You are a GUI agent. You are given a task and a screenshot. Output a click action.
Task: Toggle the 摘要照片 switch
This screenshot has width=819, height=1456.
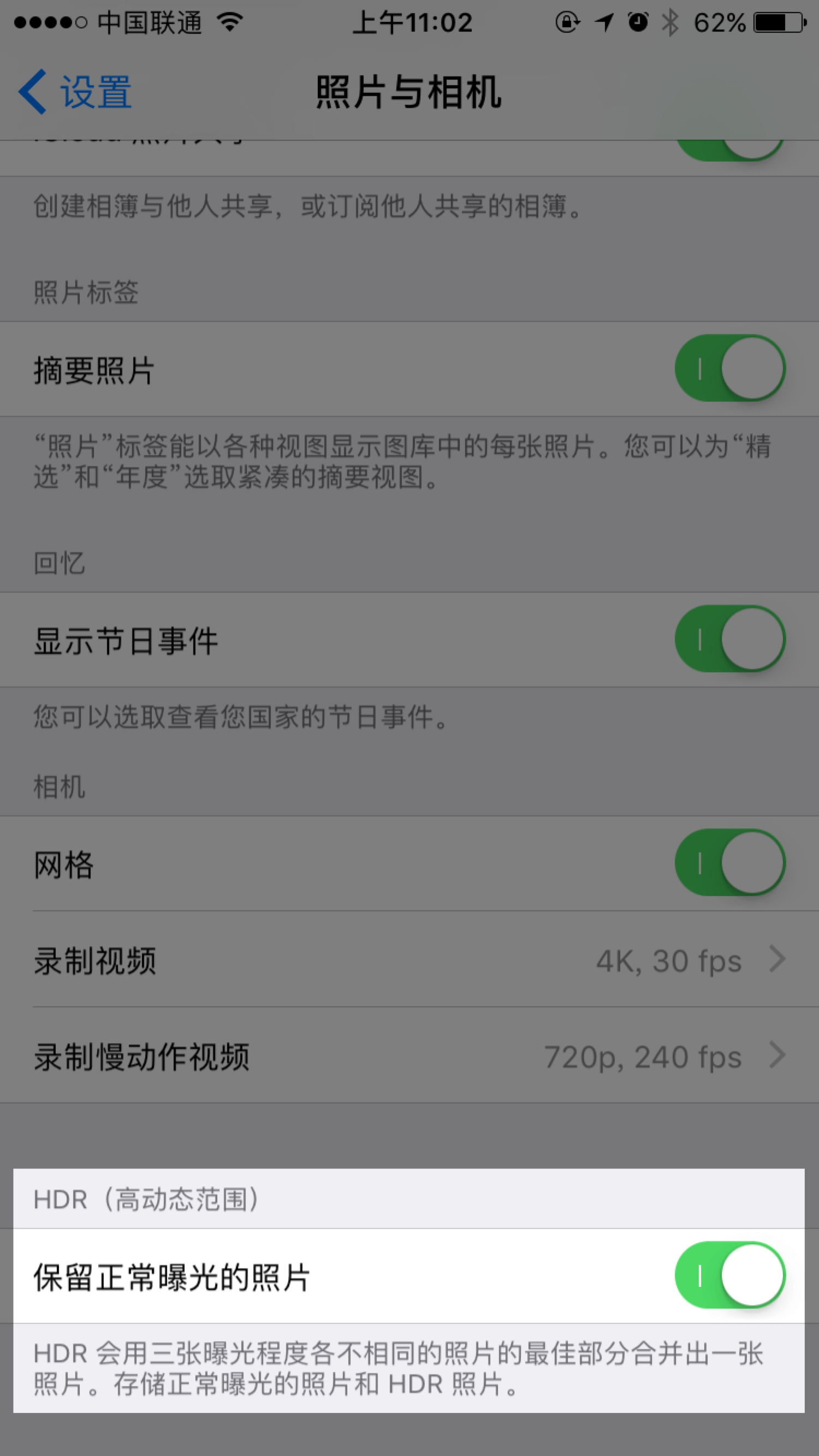tap(729, 368)
